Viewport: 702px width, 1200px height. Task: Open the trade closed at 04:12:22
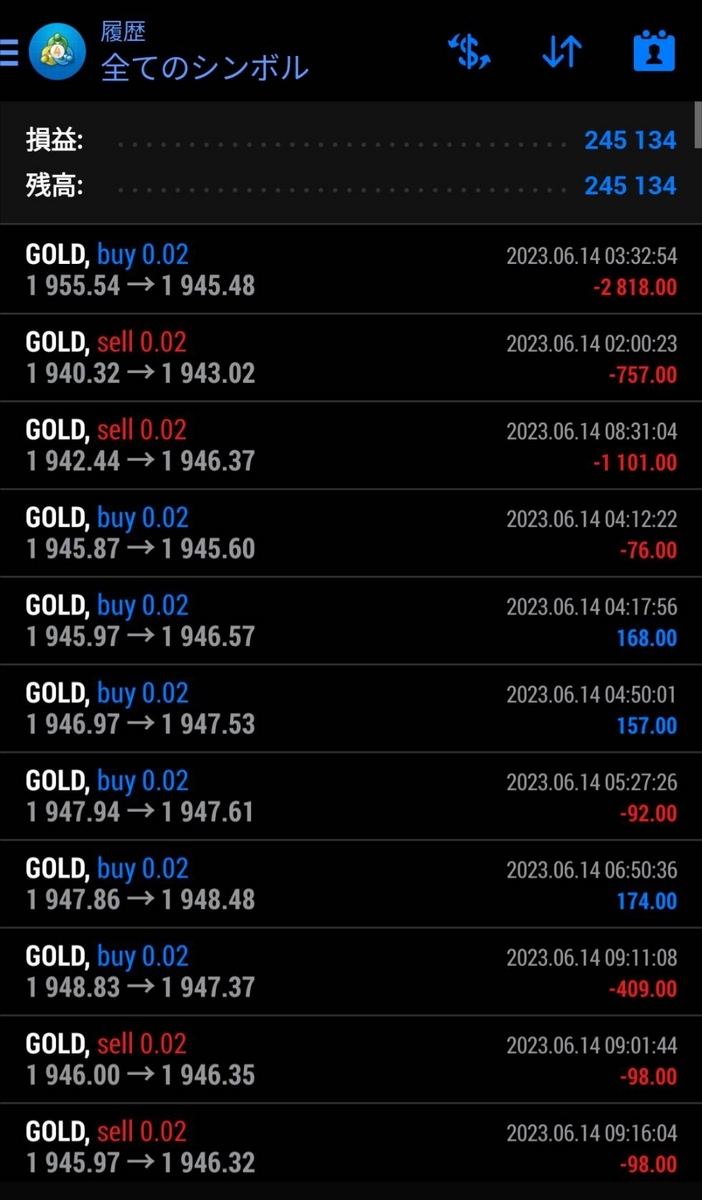[351, 533]
